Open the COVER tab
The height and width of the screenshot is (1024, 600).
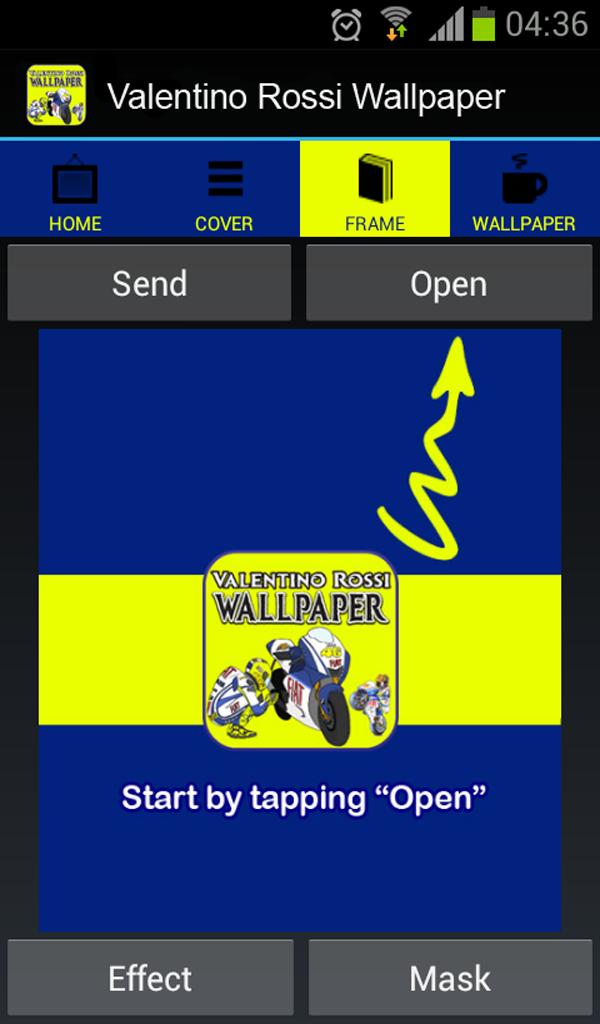coord(224,190)
